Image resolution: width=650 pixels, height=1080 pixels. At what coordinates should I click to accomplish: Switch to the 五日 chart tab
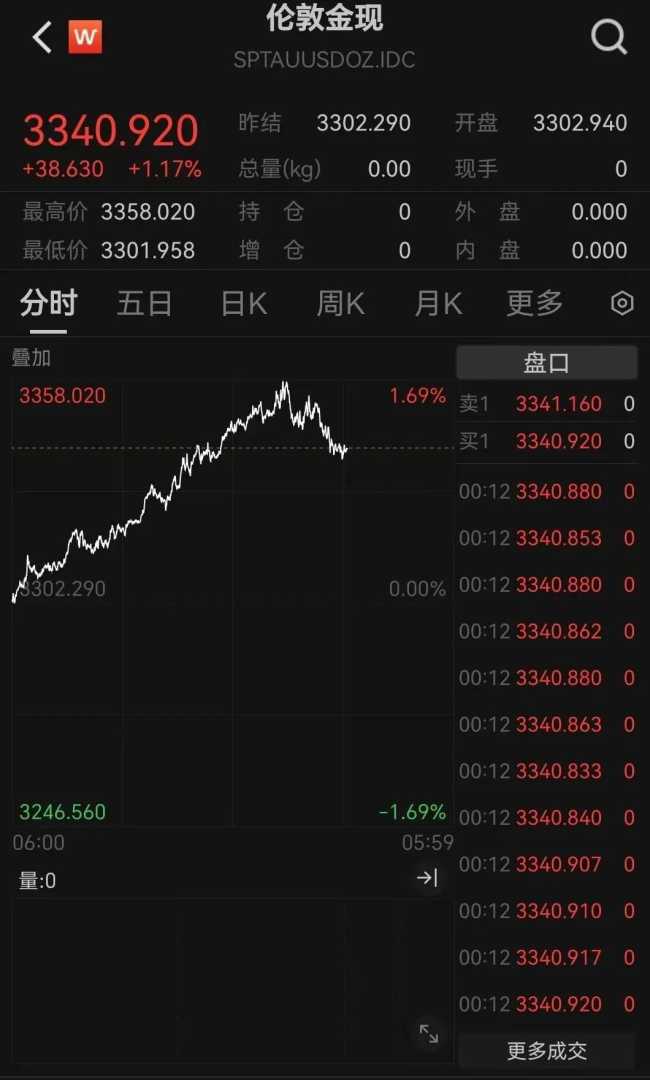coord(145,303)
